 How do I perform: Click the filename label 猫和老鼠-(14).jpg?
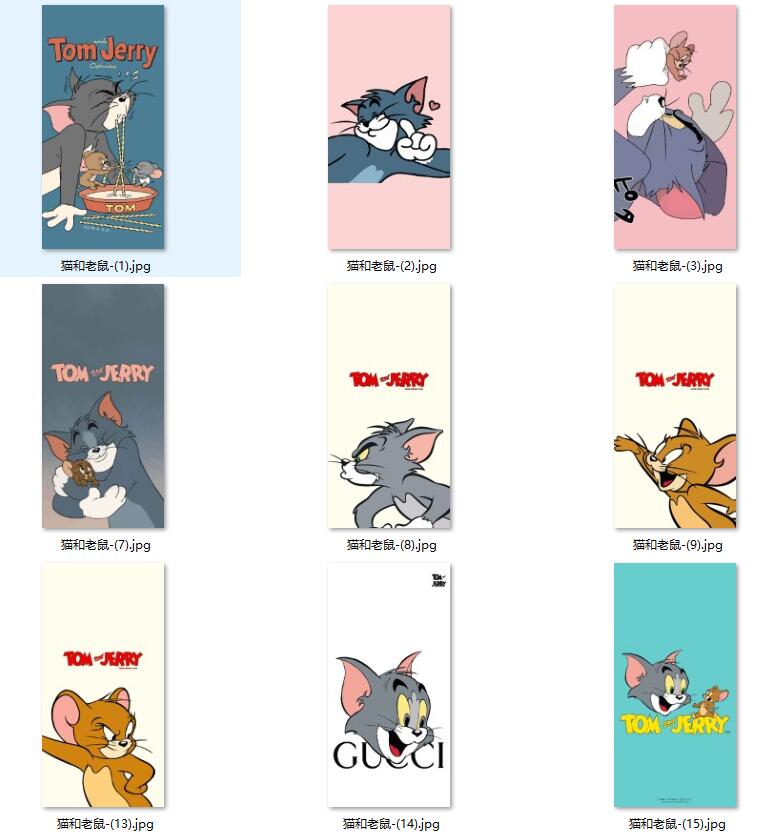coord(389,825)
